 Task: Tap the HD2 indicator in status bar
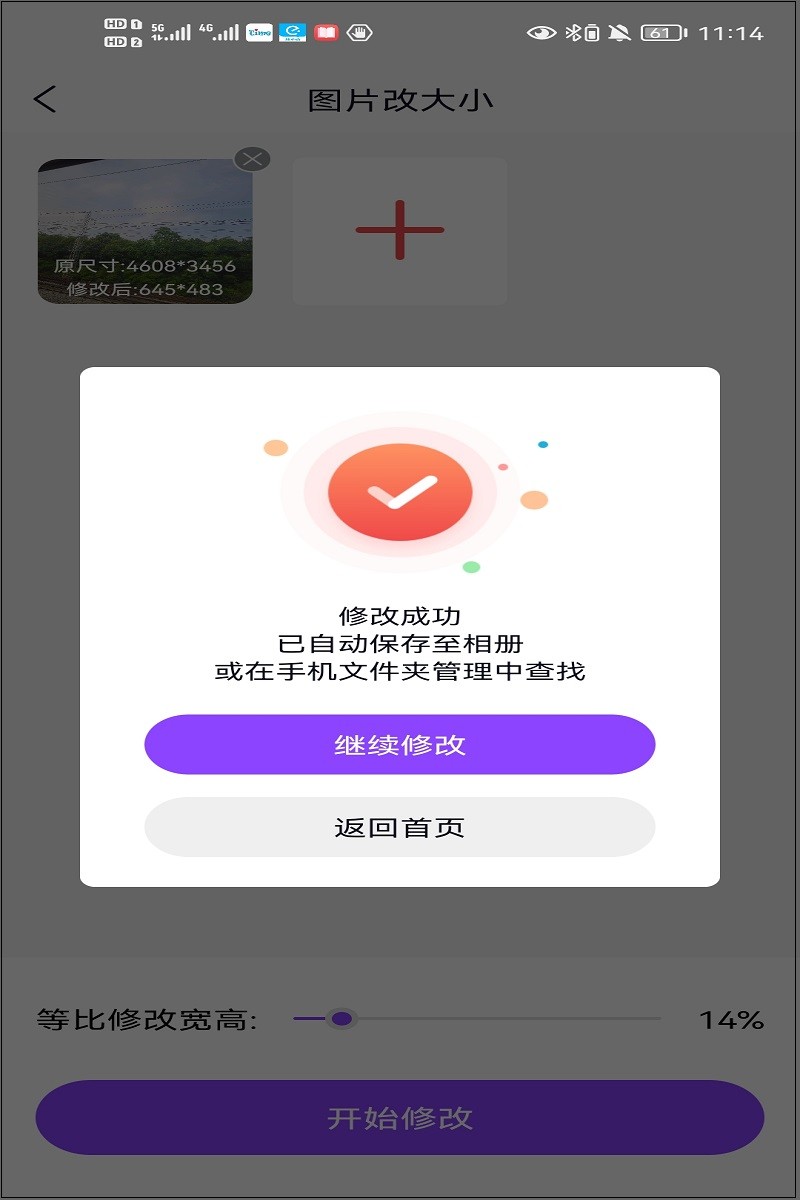pyautogui.click(x=122, y=40)
